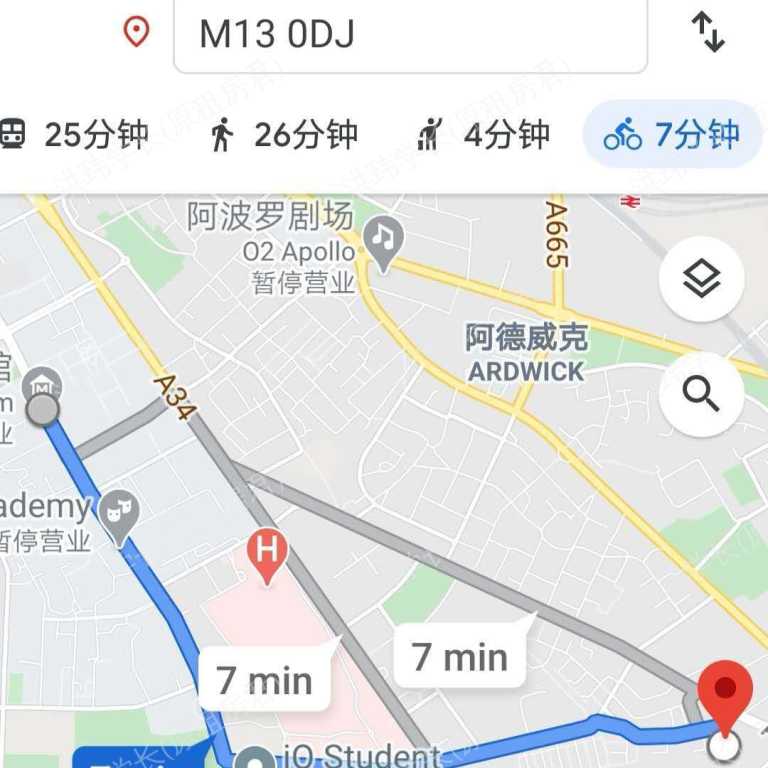Image resolution: width=768 pixels, height=768 pixels.
Task: Search along the route
Action: click(x=701, y=395)
